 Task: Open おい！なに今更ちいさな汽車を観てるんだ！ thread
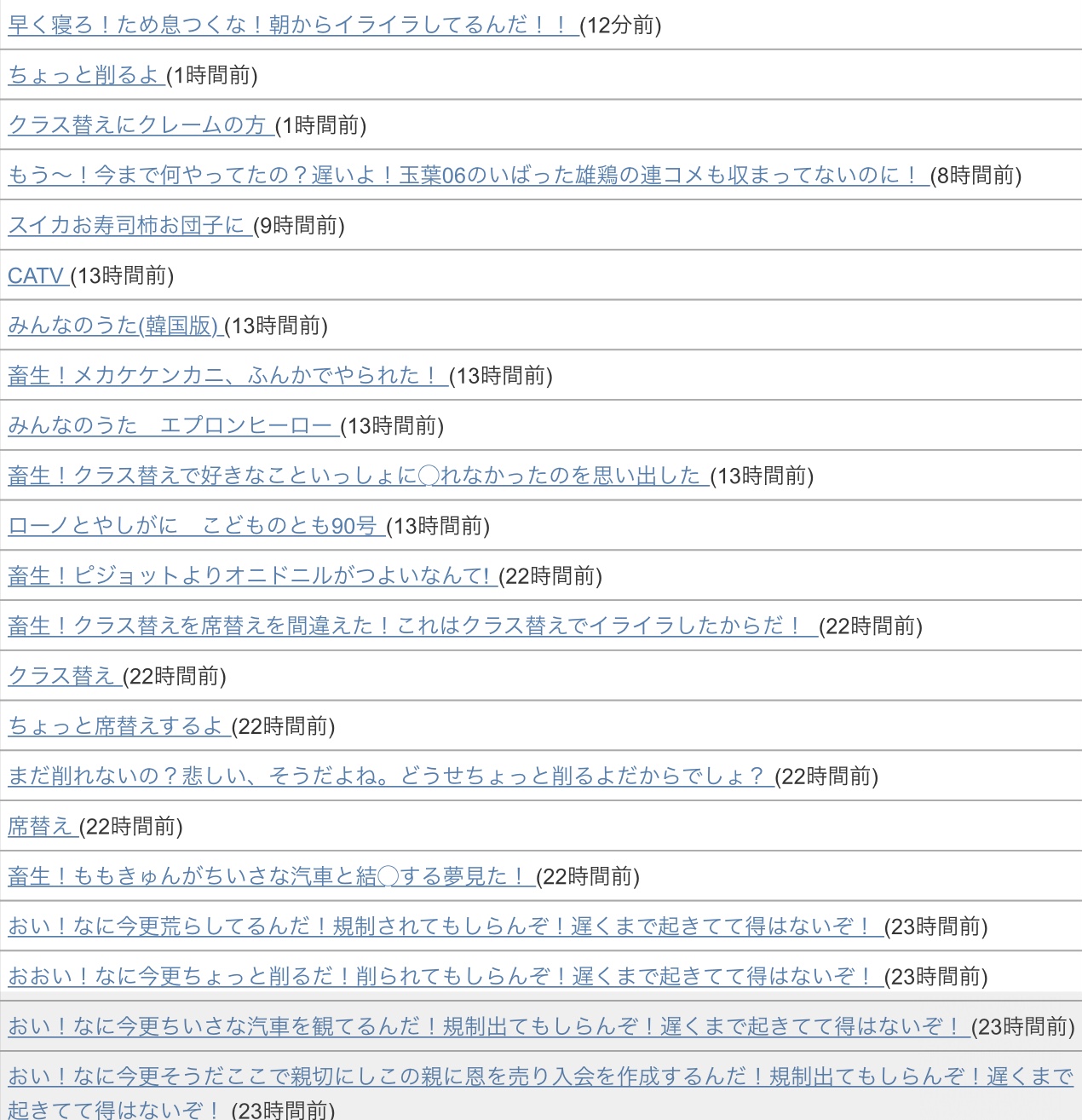click(489, 1027)
